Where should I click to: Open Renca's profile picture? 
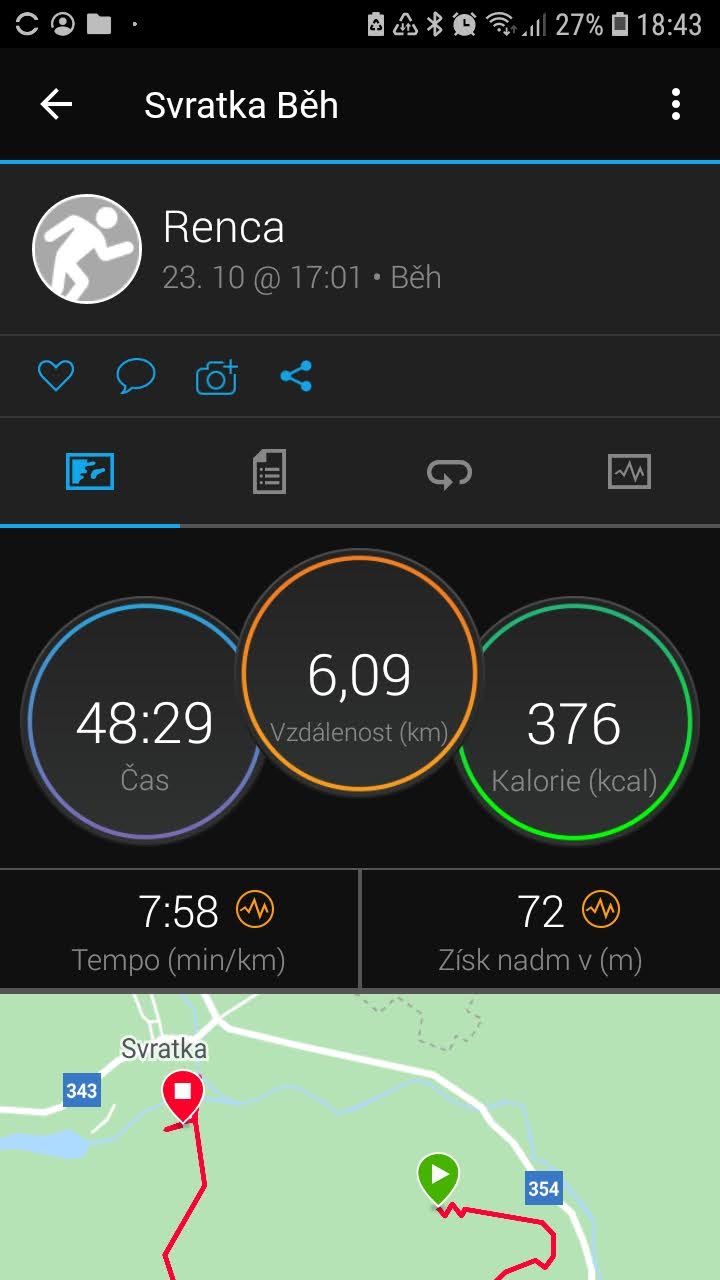pyautogui.click(x=87, y=249)
